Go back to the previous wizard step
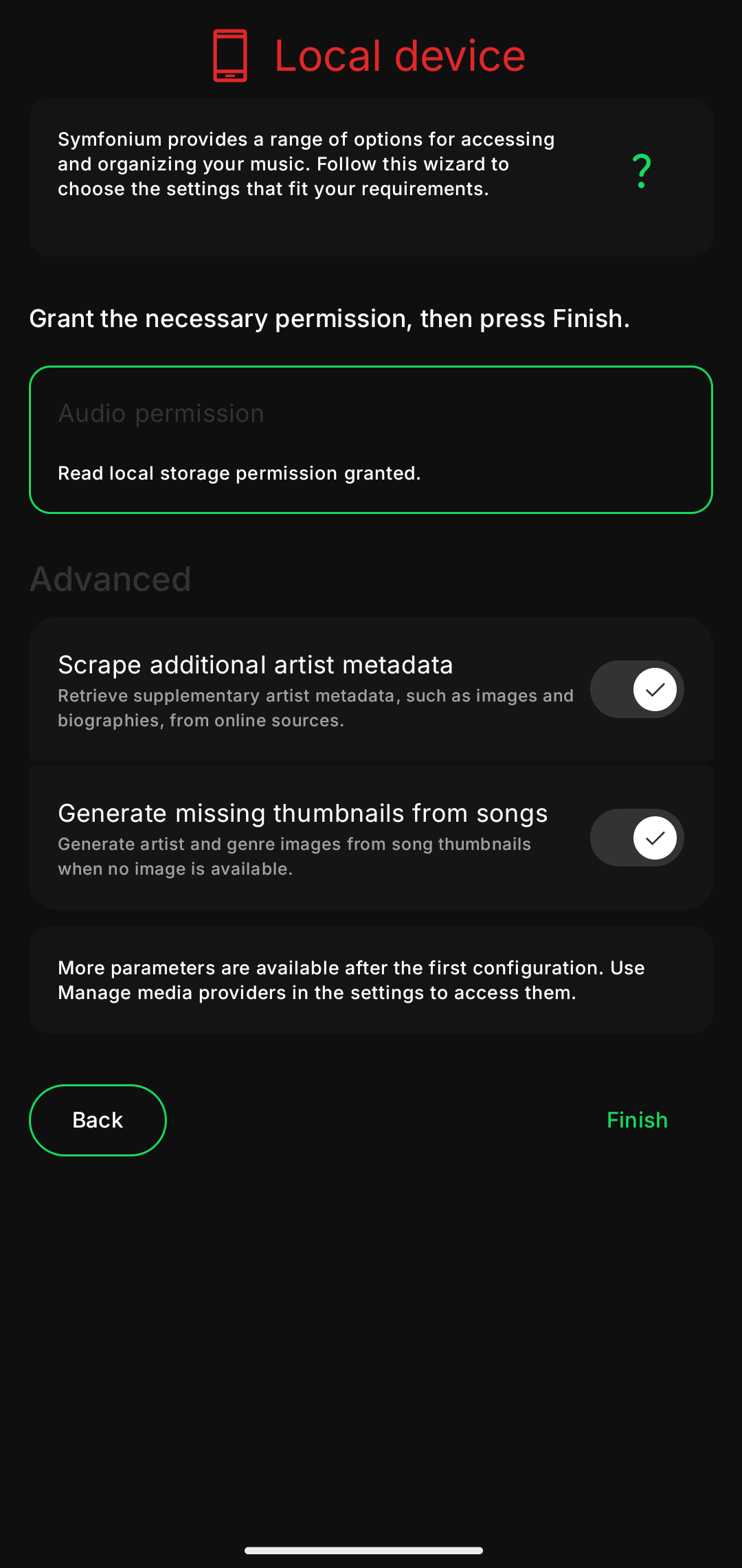This screenshot has height=1568, width=742. [x=98, y=1120]
